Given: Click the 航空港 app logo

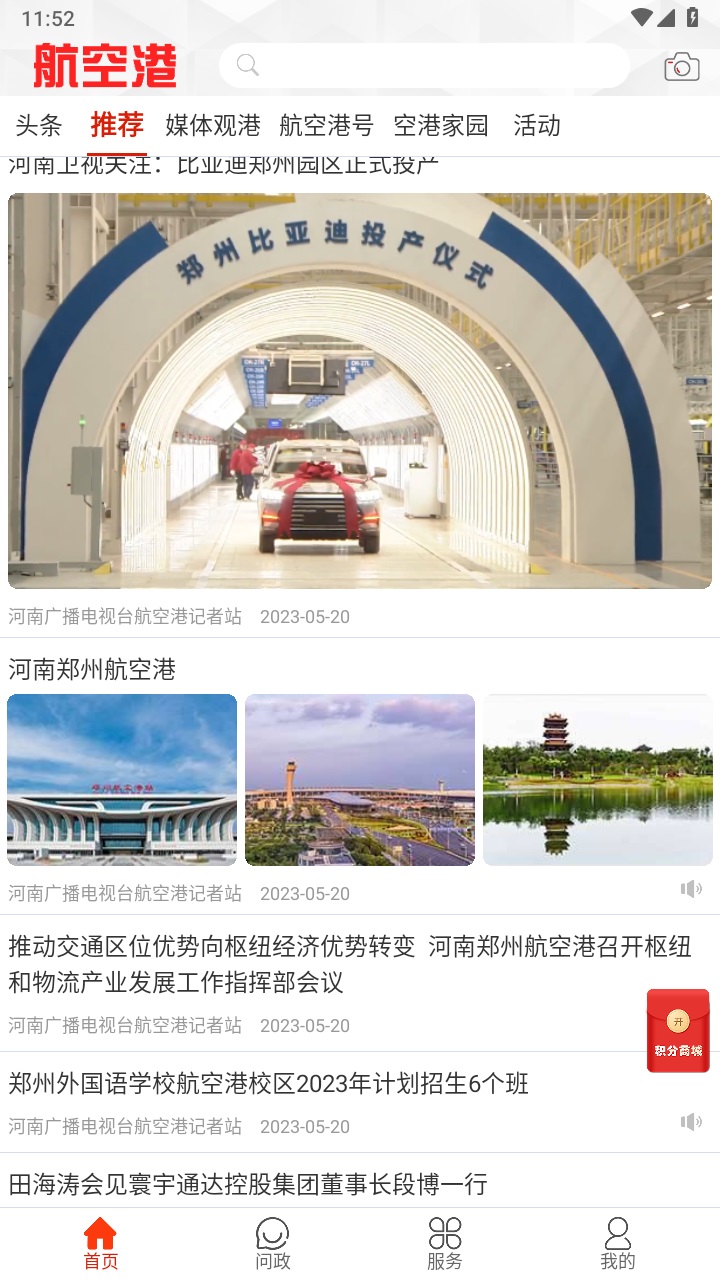Looking at the screenshot, I should point(107,66).
